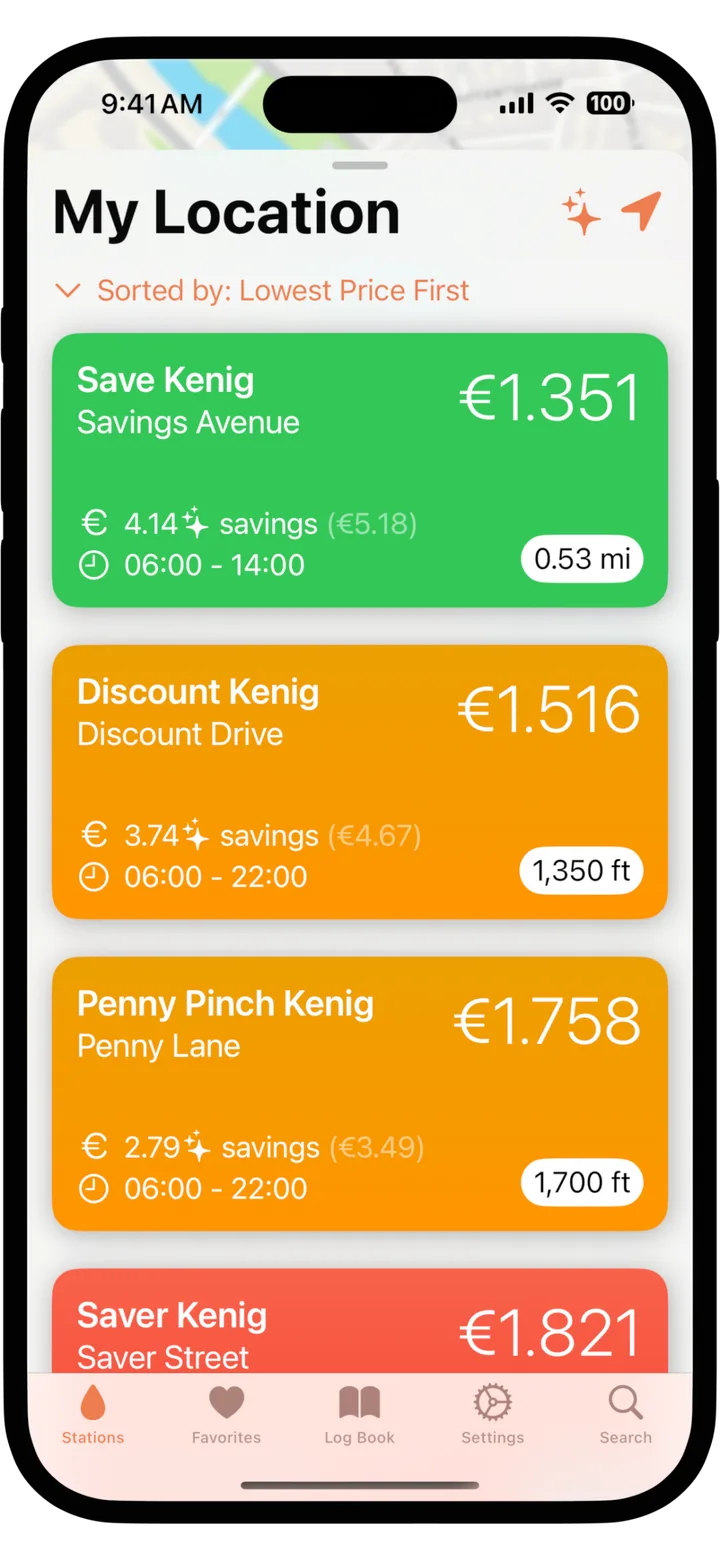
Task: Open the Save Kenig station card
Action: tap(359, 470)
